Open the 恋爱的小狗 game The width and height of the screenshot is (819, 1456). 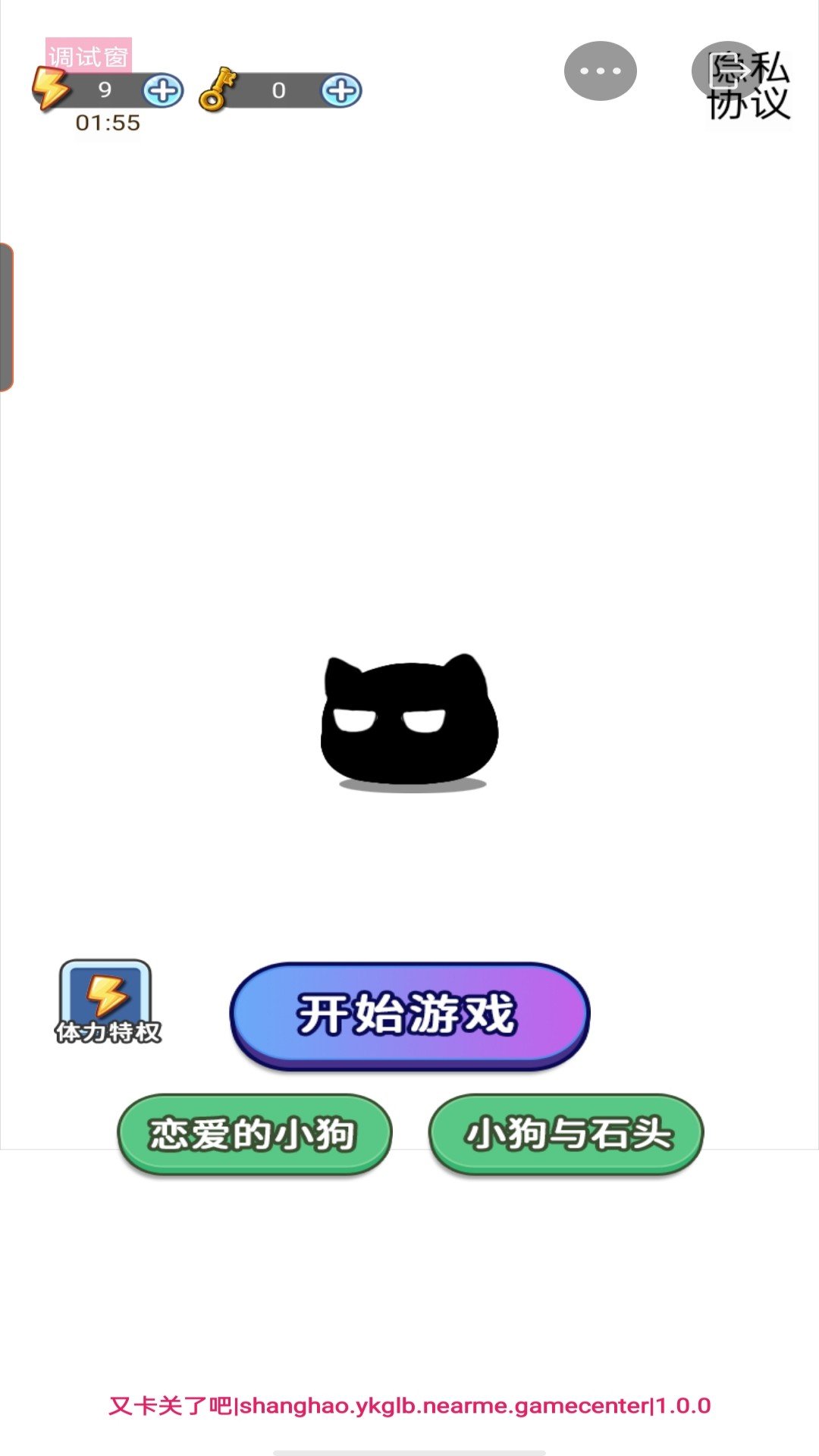click(x=254, y=1134)
